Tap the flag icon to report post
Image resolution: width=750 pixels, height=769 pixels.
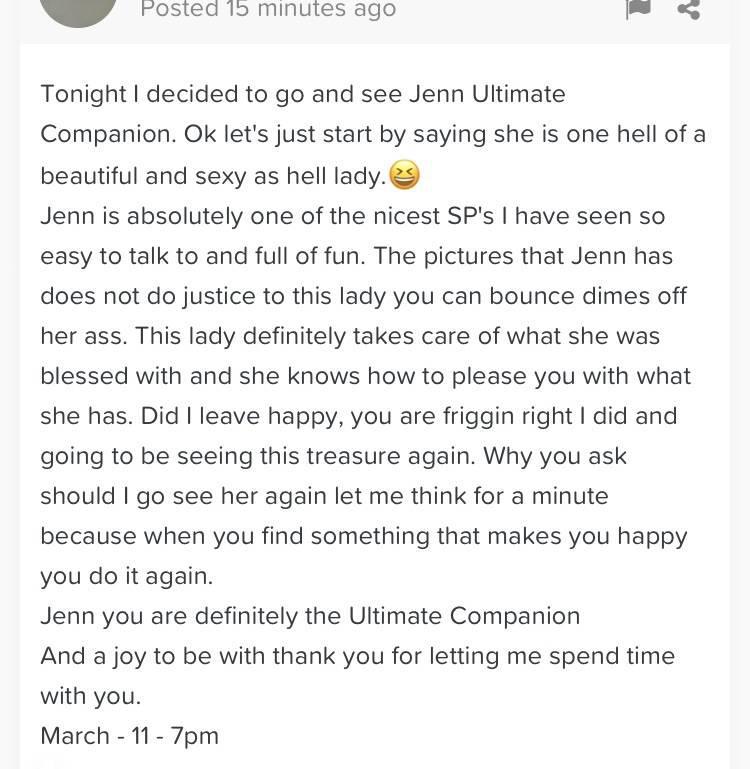[638, 8]
